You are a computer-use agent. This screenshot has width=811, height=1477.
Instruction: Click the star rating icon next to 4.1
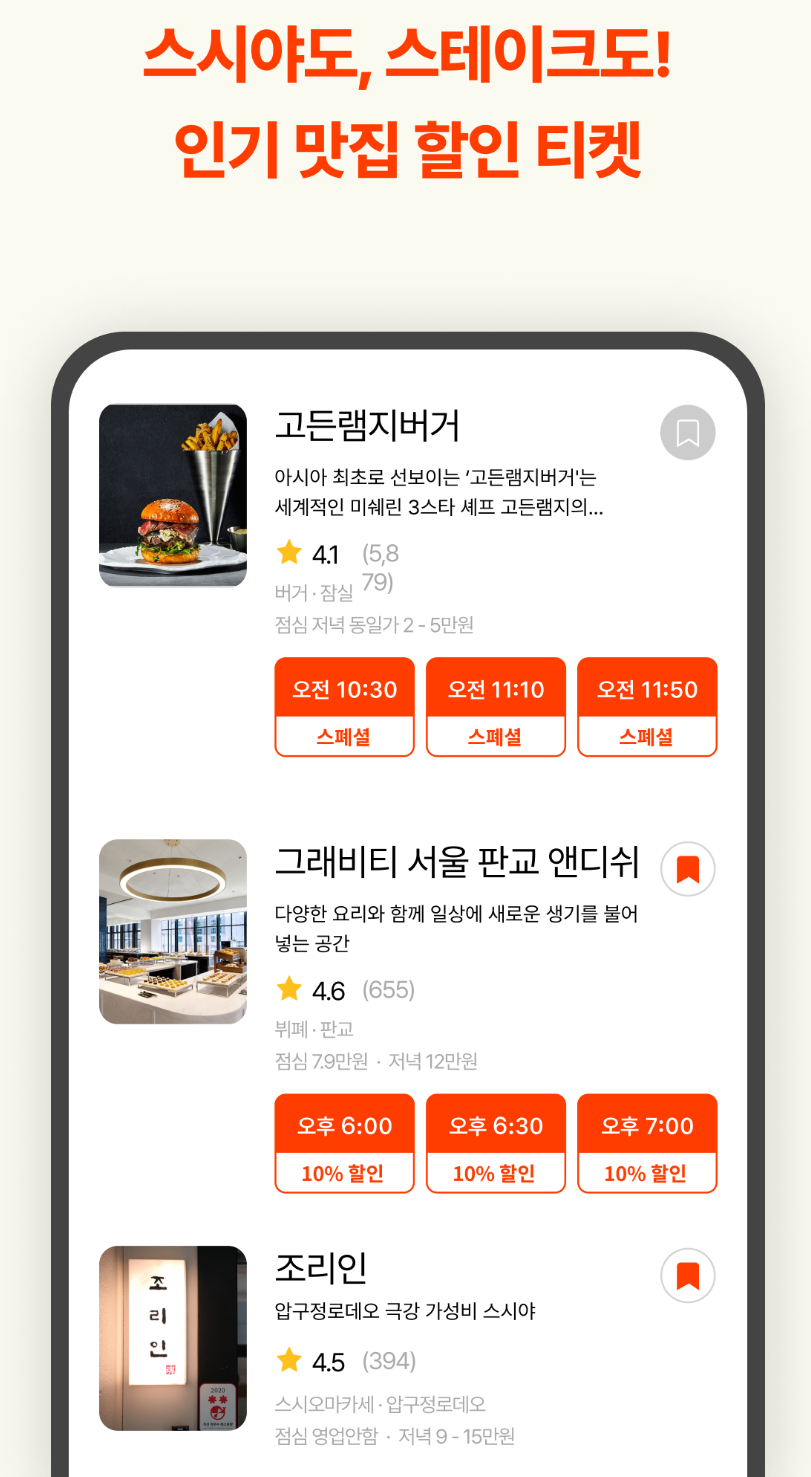pyautogui.click(x=289, y=553)
